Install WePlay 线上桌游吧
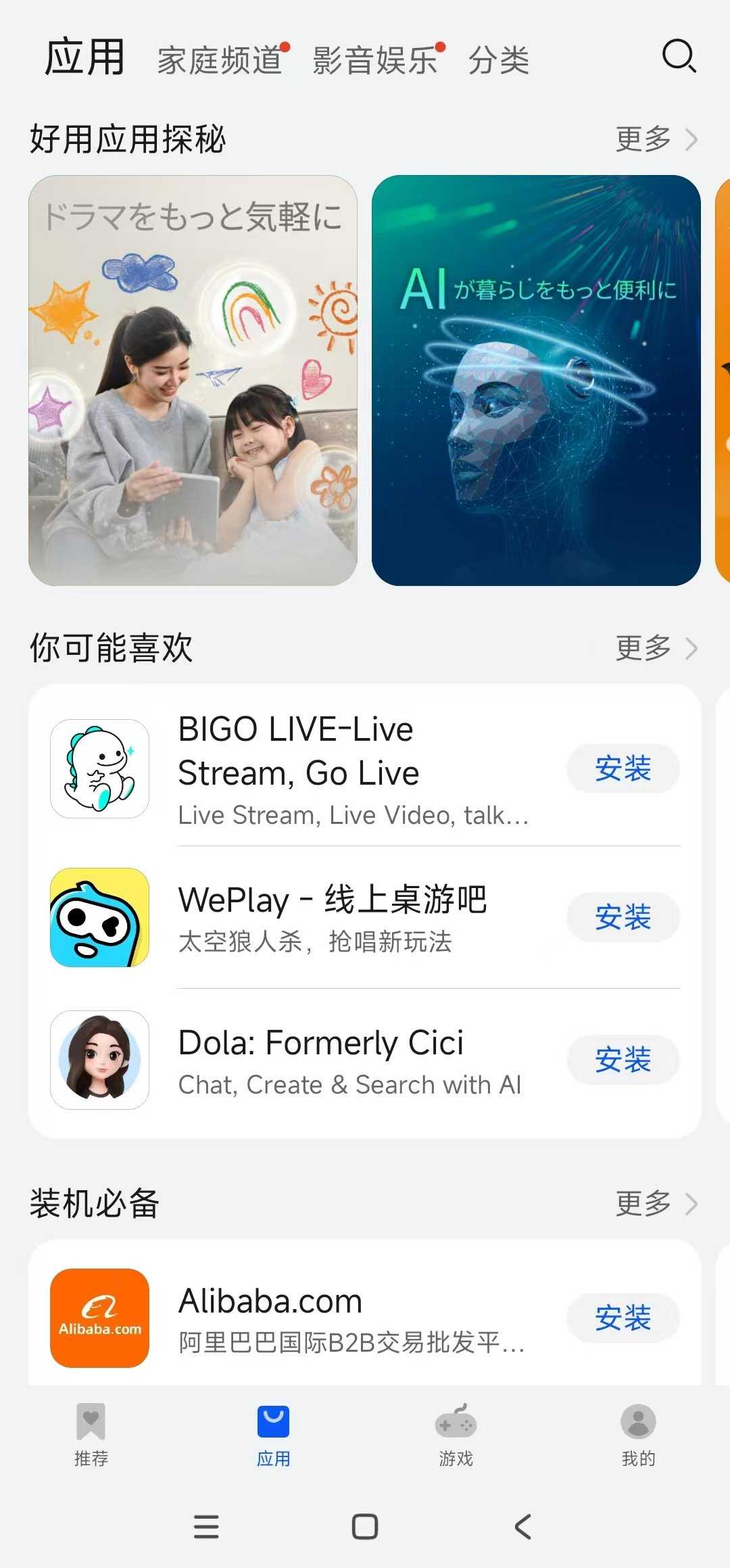 623,917
